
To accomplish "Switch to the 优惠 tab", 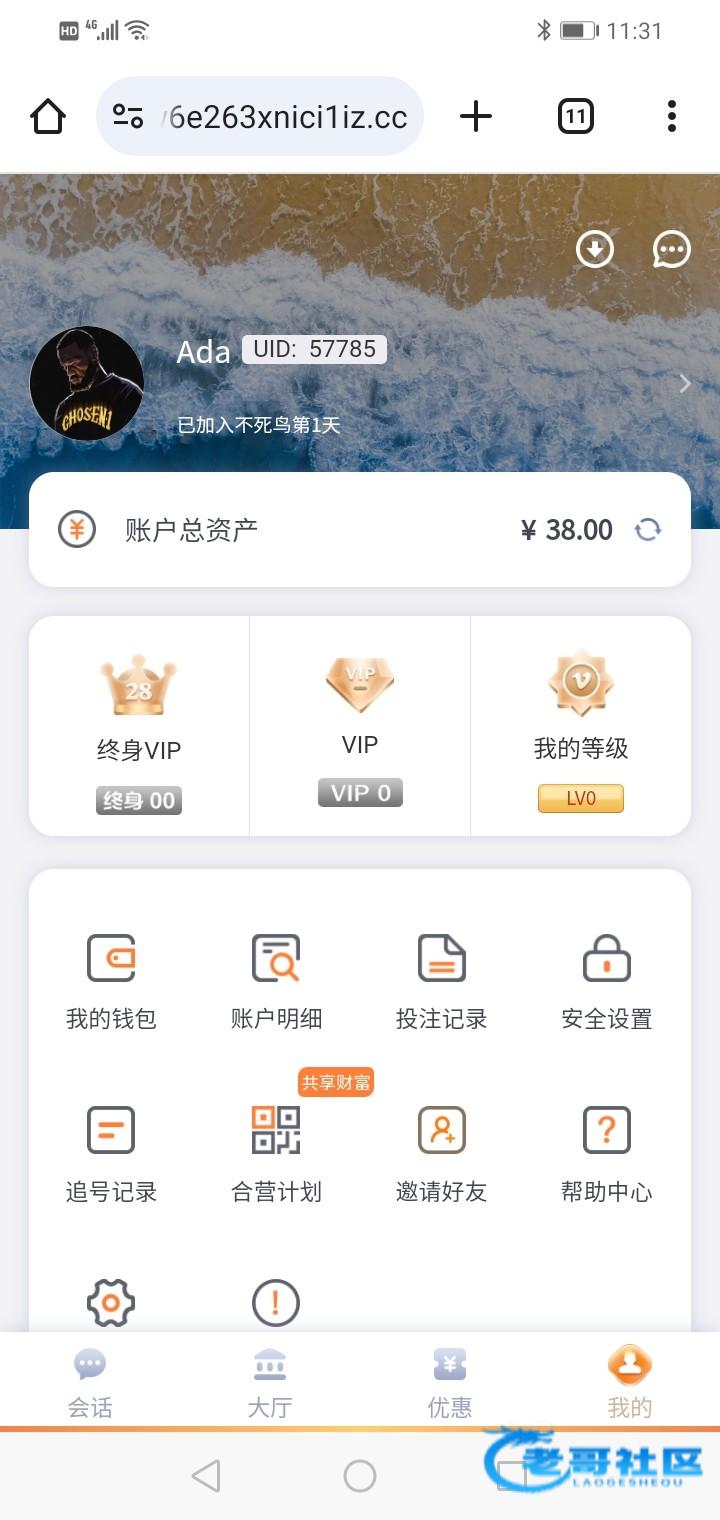I will (450, 1382).
